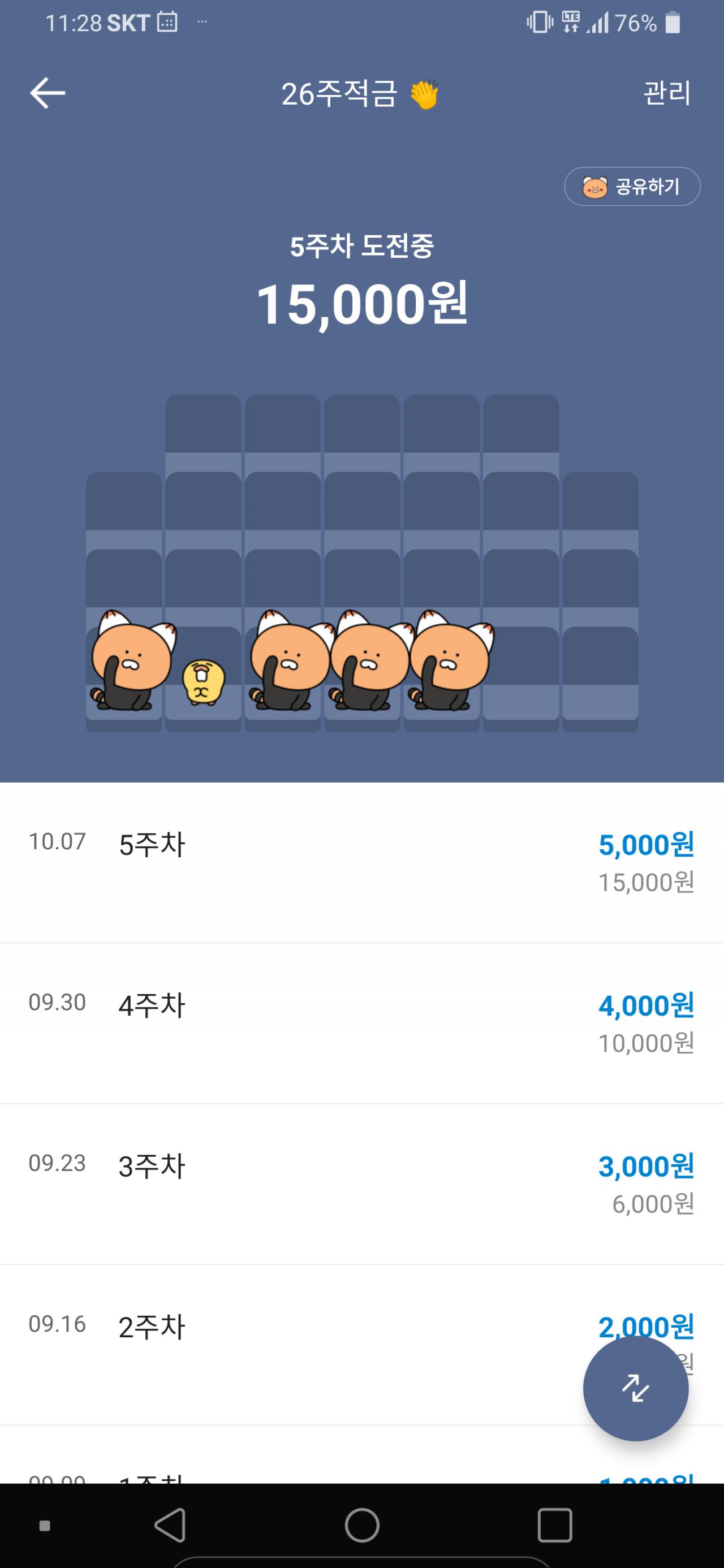Screen dimensions: 724x1568
Task: Select the 2주차 deposit entry
Action: 304,1344
